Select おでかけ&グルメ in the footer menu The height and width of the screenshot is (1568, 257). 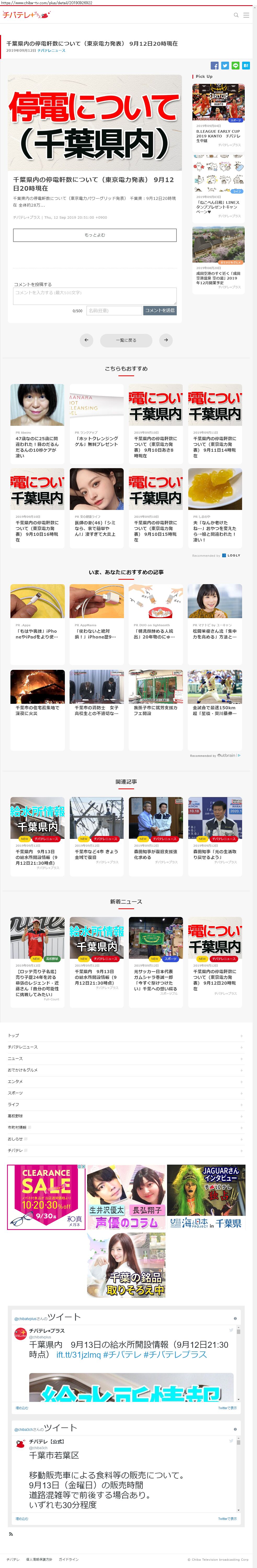coord(22,1070)
